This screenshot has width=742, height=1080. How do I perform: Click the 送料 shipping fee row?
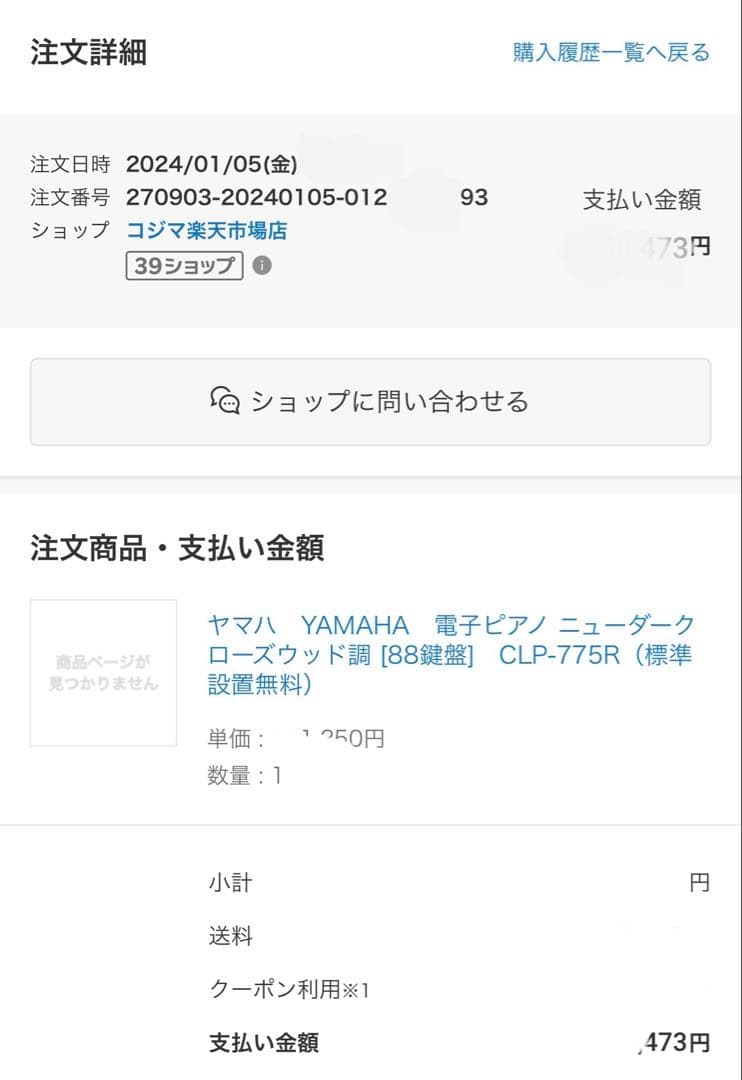[x=234, y=937]
